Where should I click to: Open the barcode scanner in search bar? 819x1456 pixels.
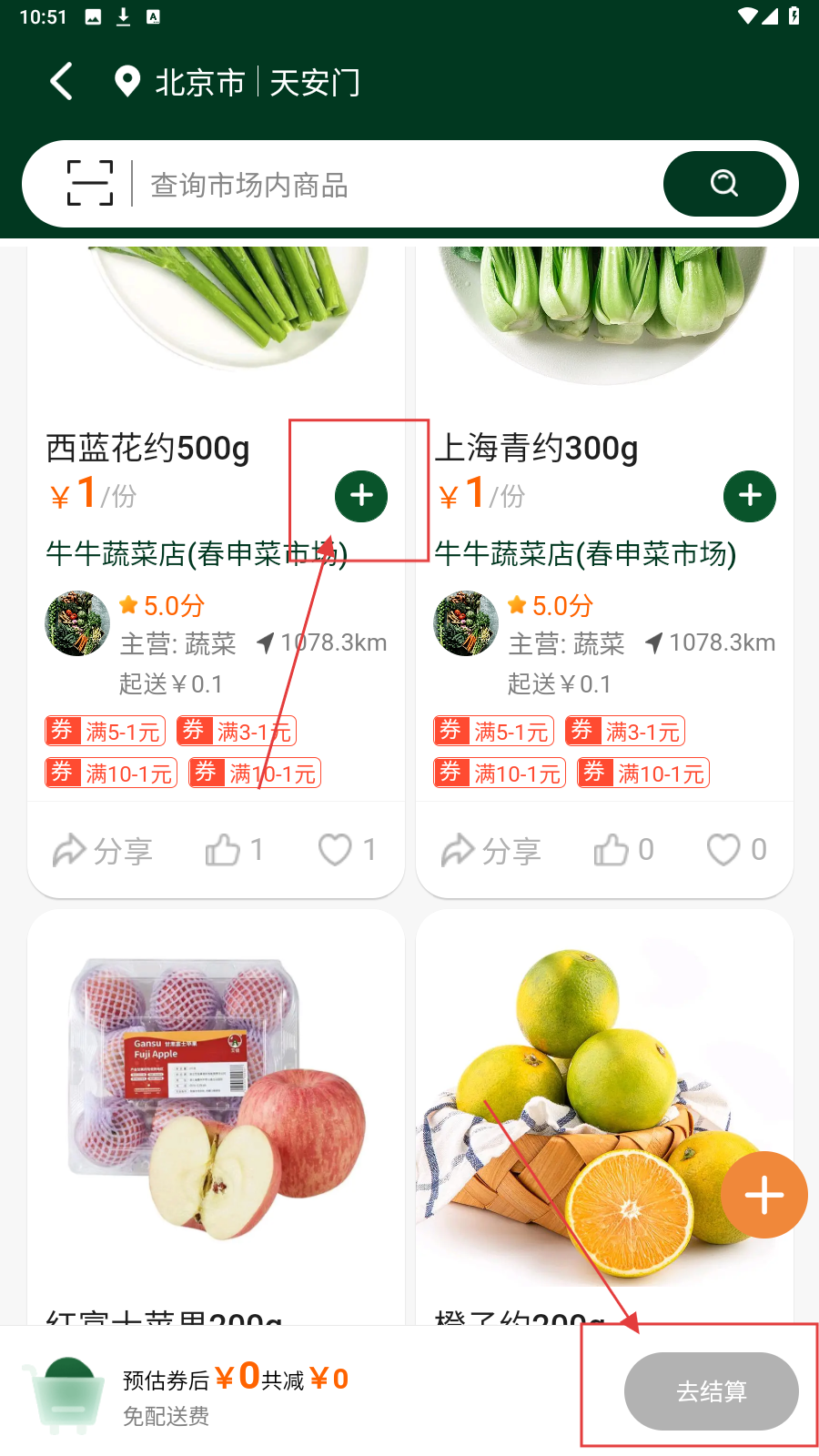point(90,183)
